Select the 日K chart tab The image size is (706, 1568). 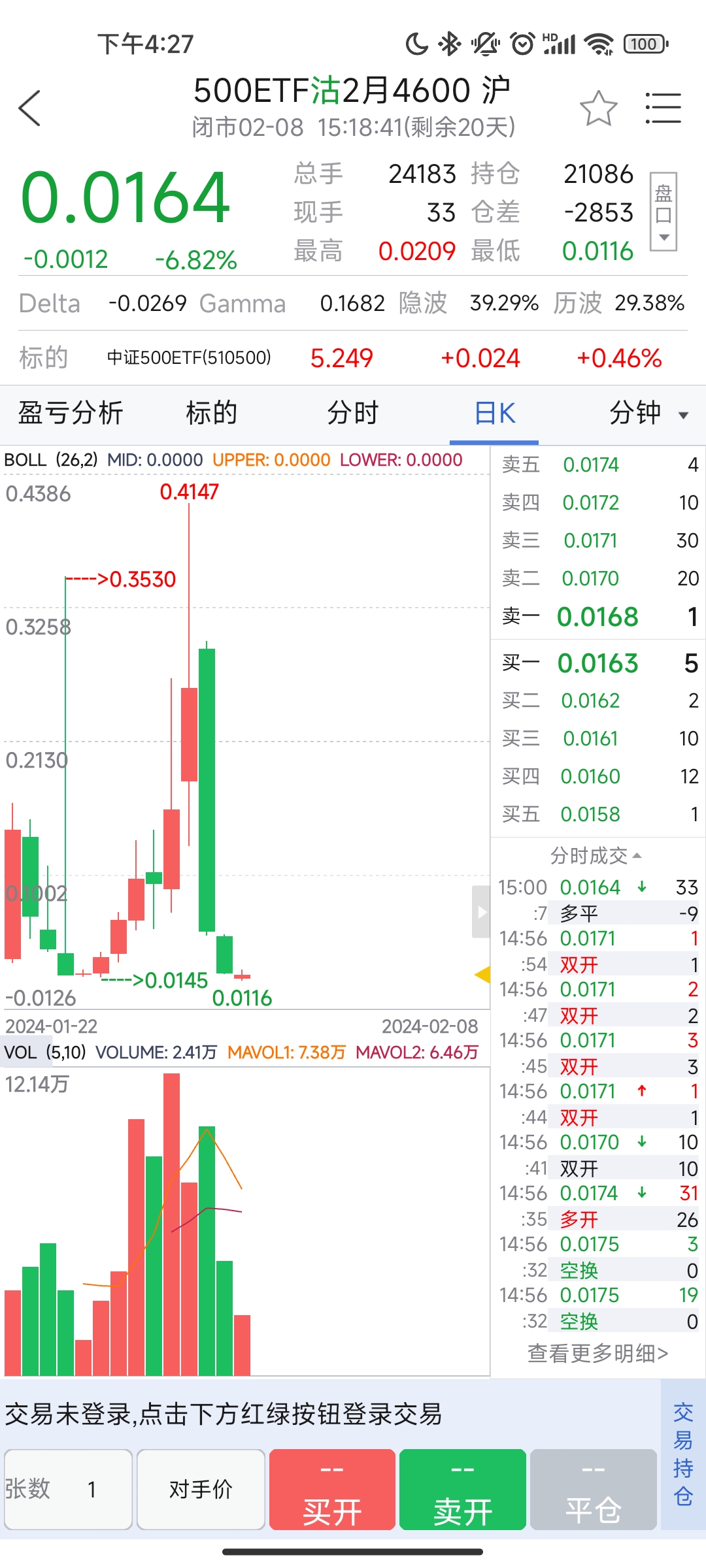[494, 413]
